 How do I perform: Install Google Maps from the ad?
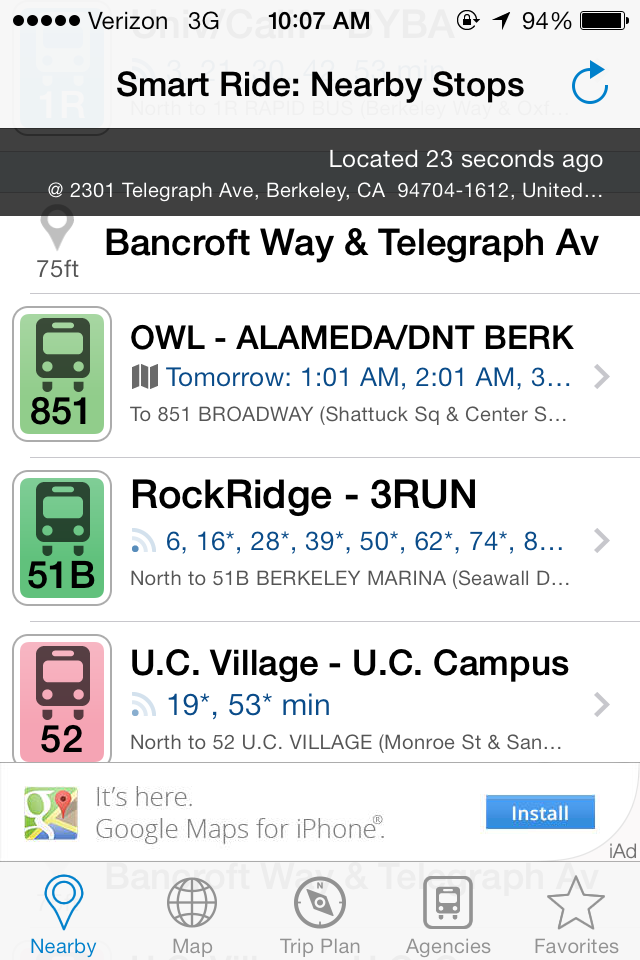540,813
